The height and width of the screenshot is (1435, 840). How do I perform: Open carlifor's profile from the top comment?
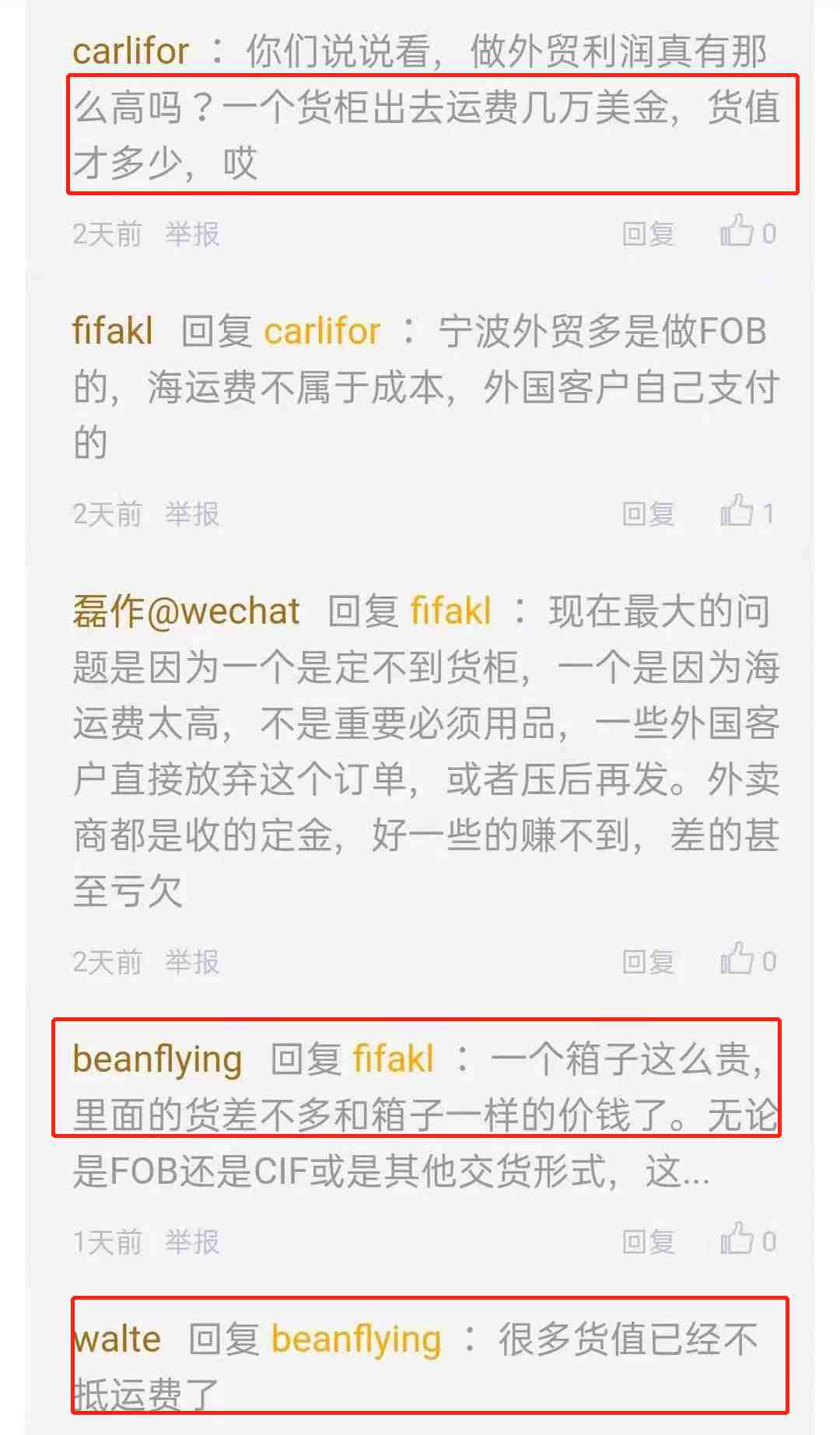point(131,51)
